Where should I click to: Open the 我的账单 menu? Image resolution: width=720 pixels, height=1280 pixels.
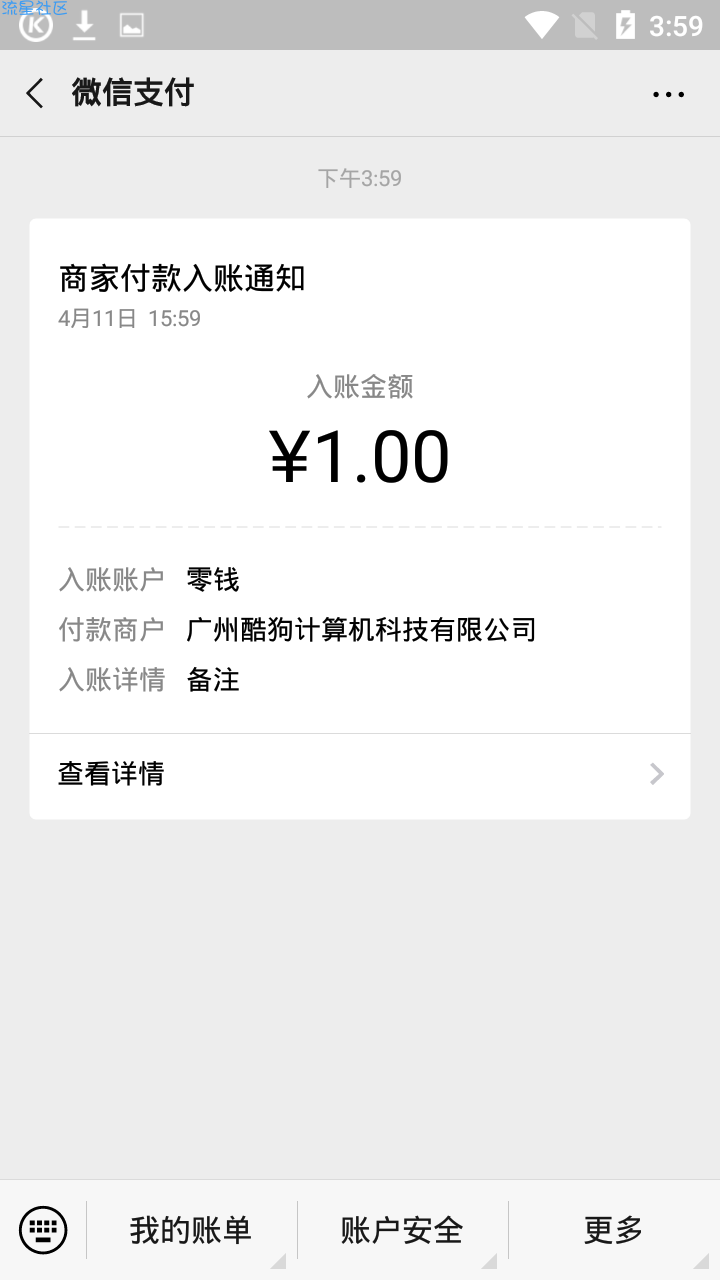191,1230
